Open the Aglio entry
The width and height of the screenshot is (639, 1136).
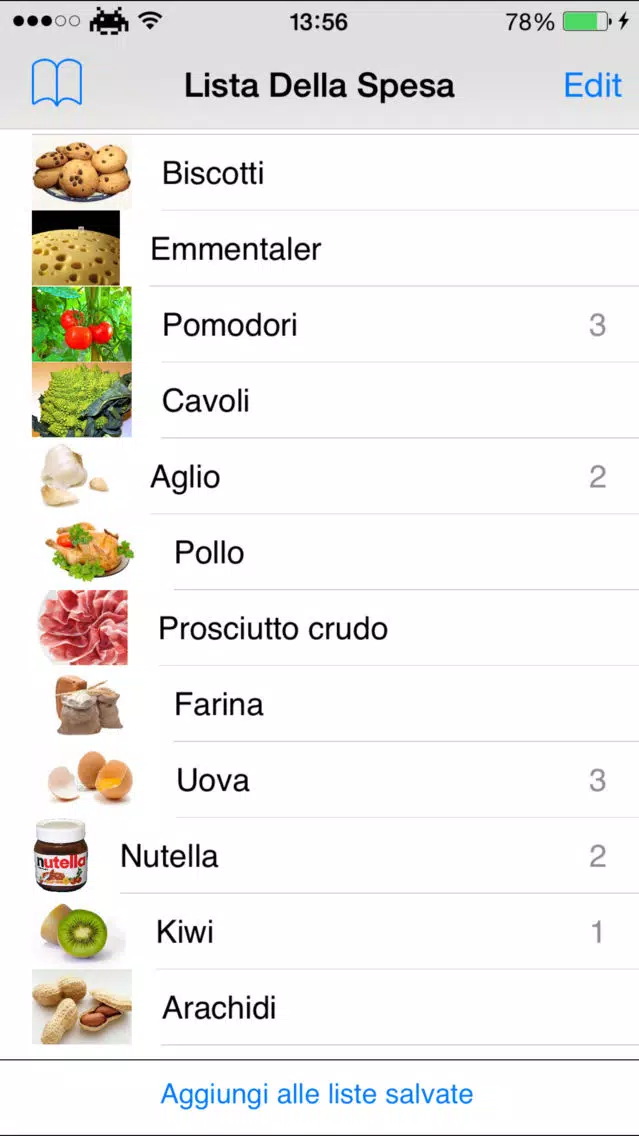tap(320, 476)
